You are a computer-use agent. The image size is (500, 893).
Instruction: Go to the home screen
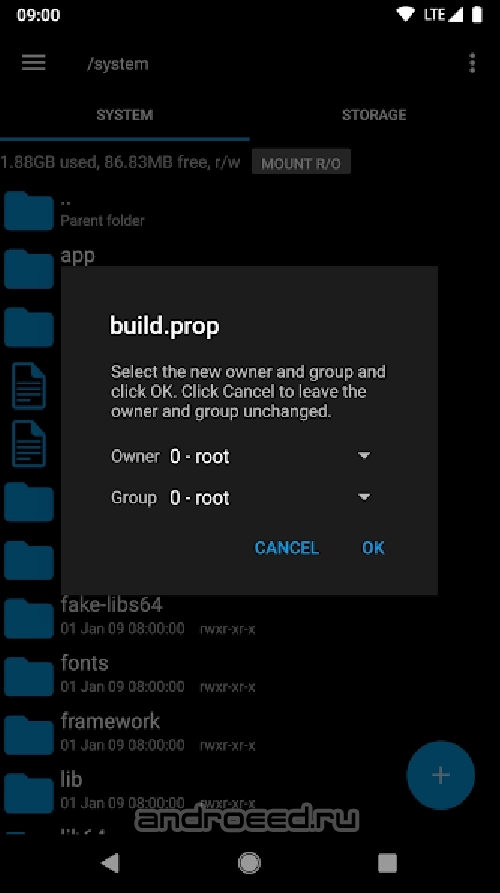pyautogui.click(x=249, y=863)
